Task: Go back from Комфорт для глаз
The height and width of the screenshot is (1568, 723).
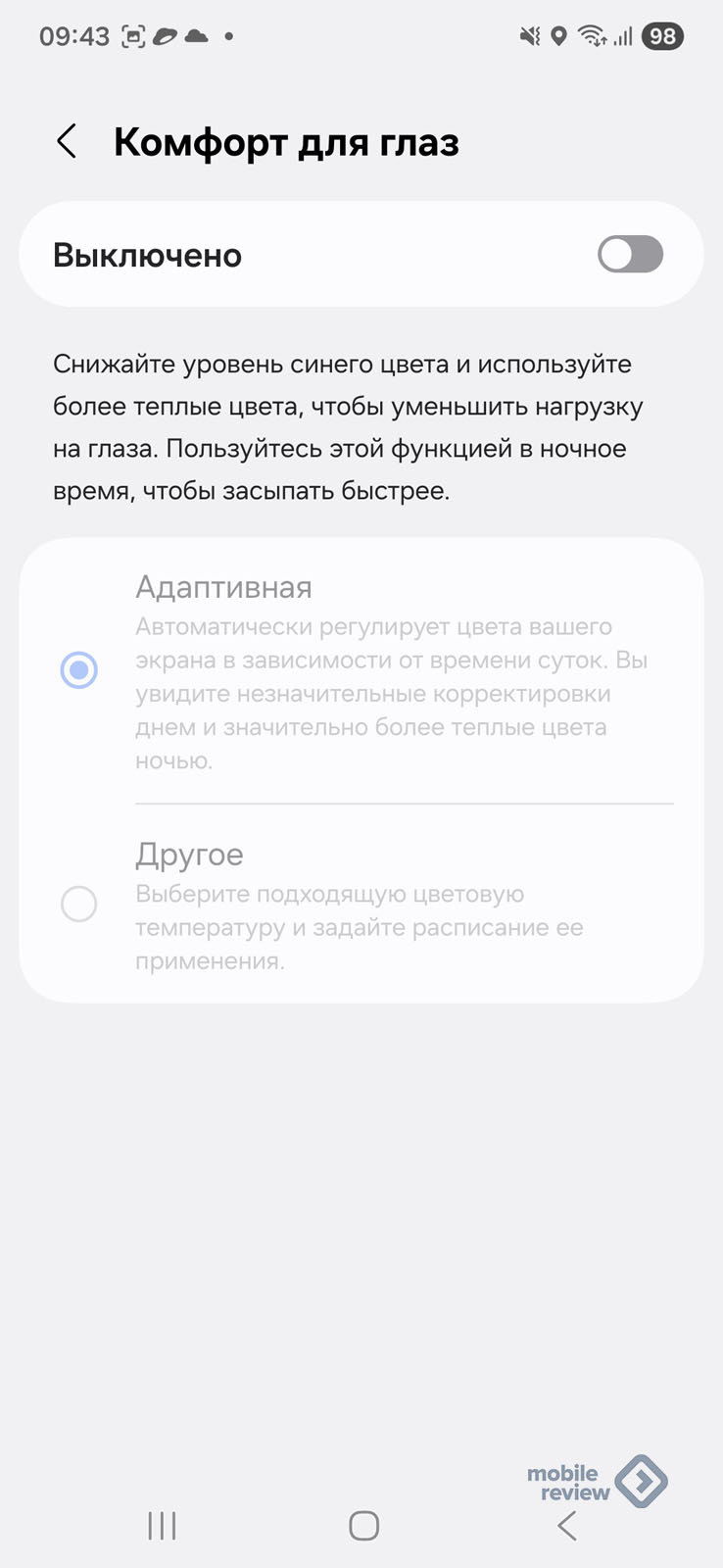Action: click(67, 142)
